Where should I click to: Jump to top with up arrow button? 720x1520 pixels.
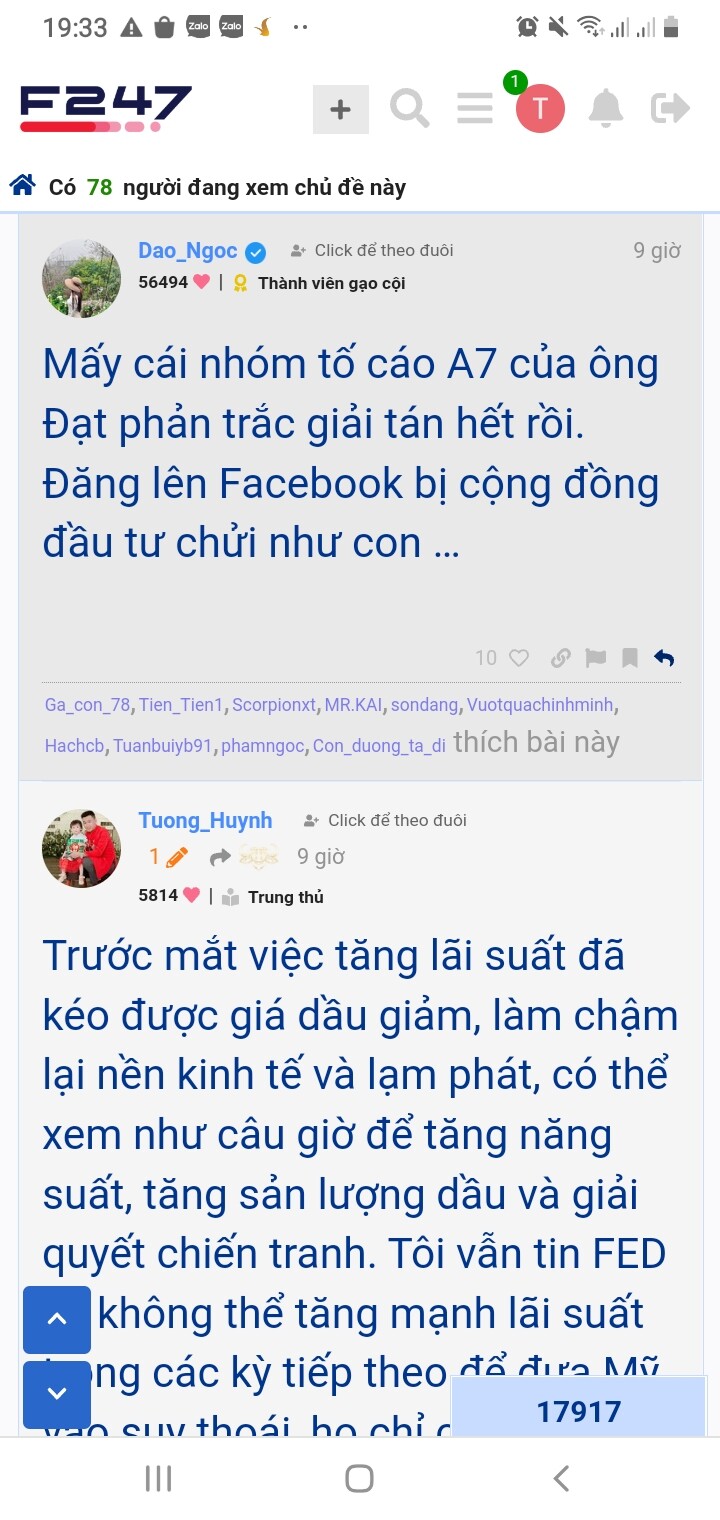tap(57, 1319)
